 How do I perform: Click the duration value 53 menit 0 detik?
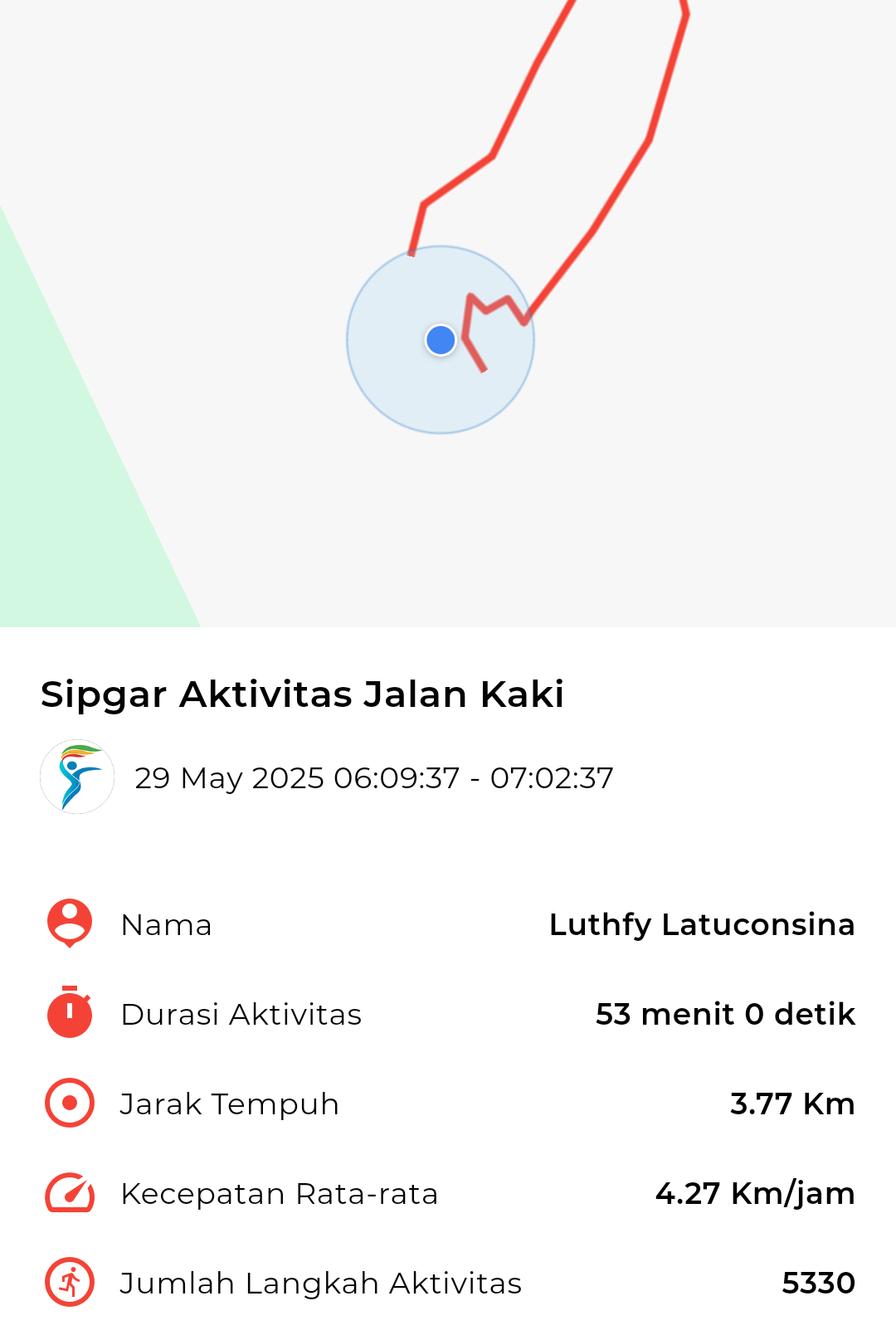[x=724, y=1014]
